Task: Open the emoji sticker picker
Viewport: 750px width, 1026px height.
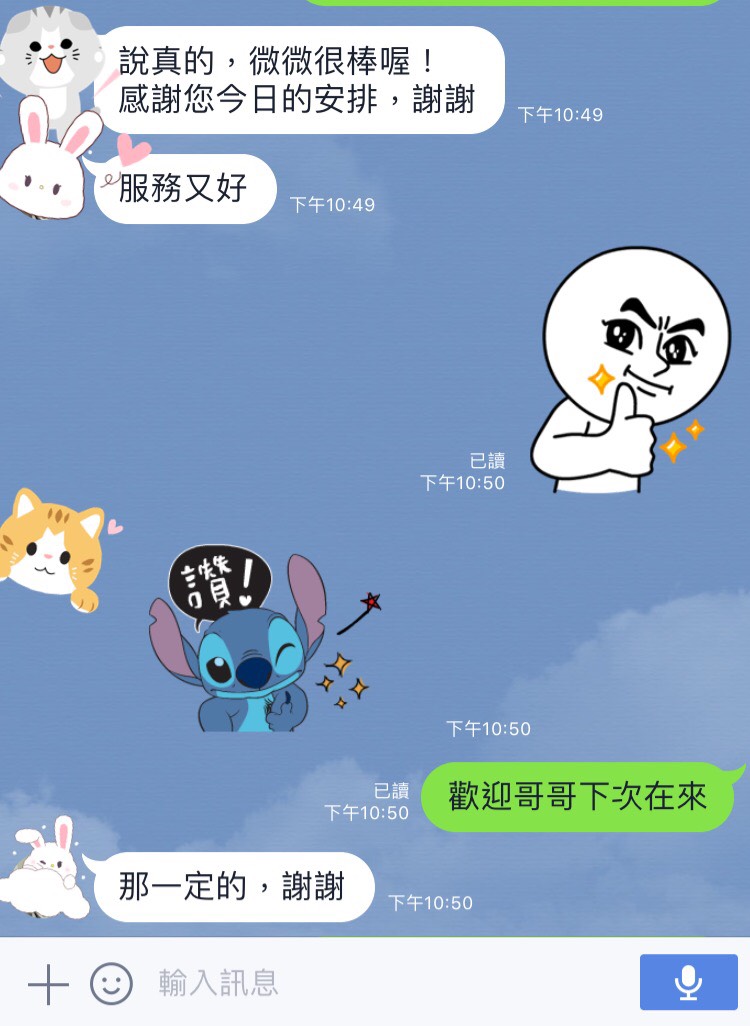Action: point(111,984)
